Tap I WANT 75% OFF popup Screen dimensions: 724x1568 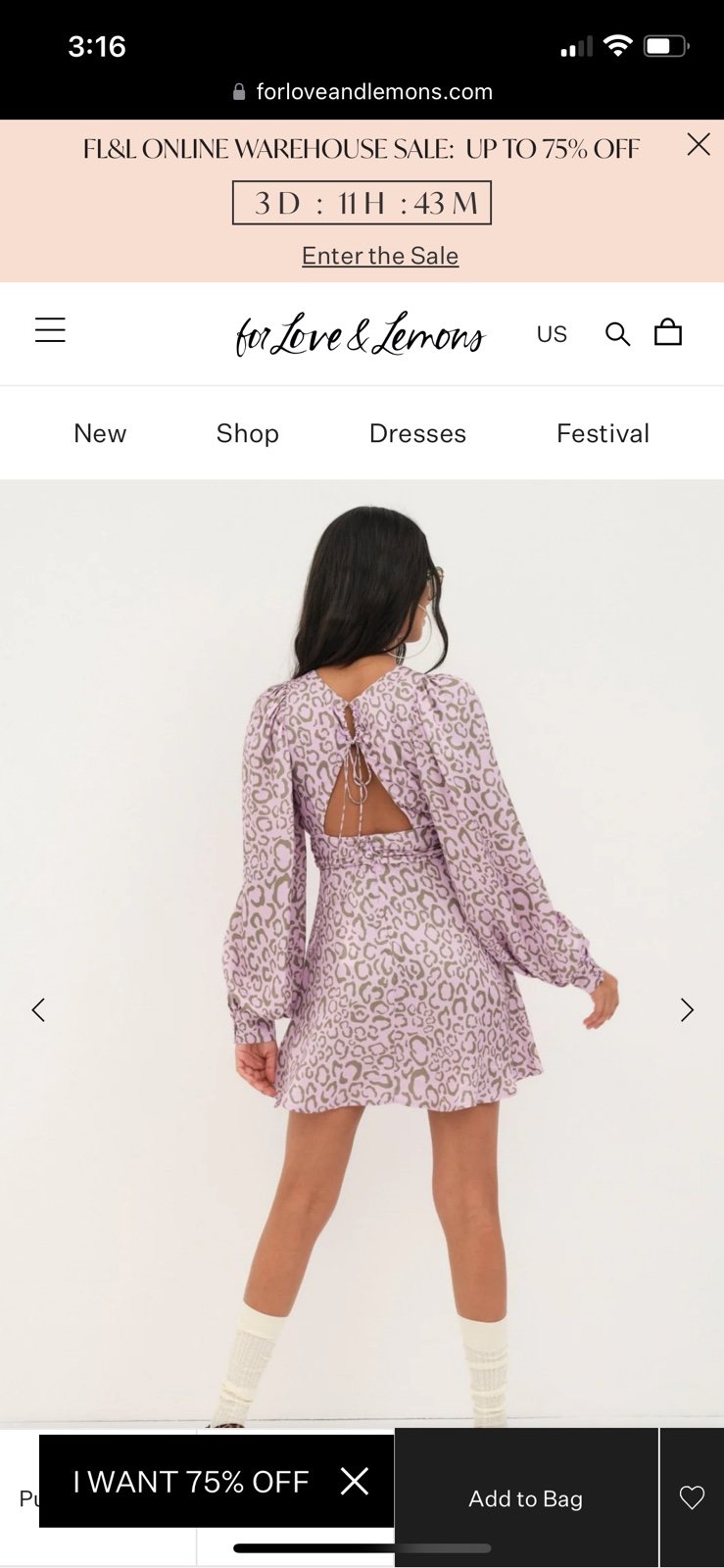click(x=191, y=1482)
